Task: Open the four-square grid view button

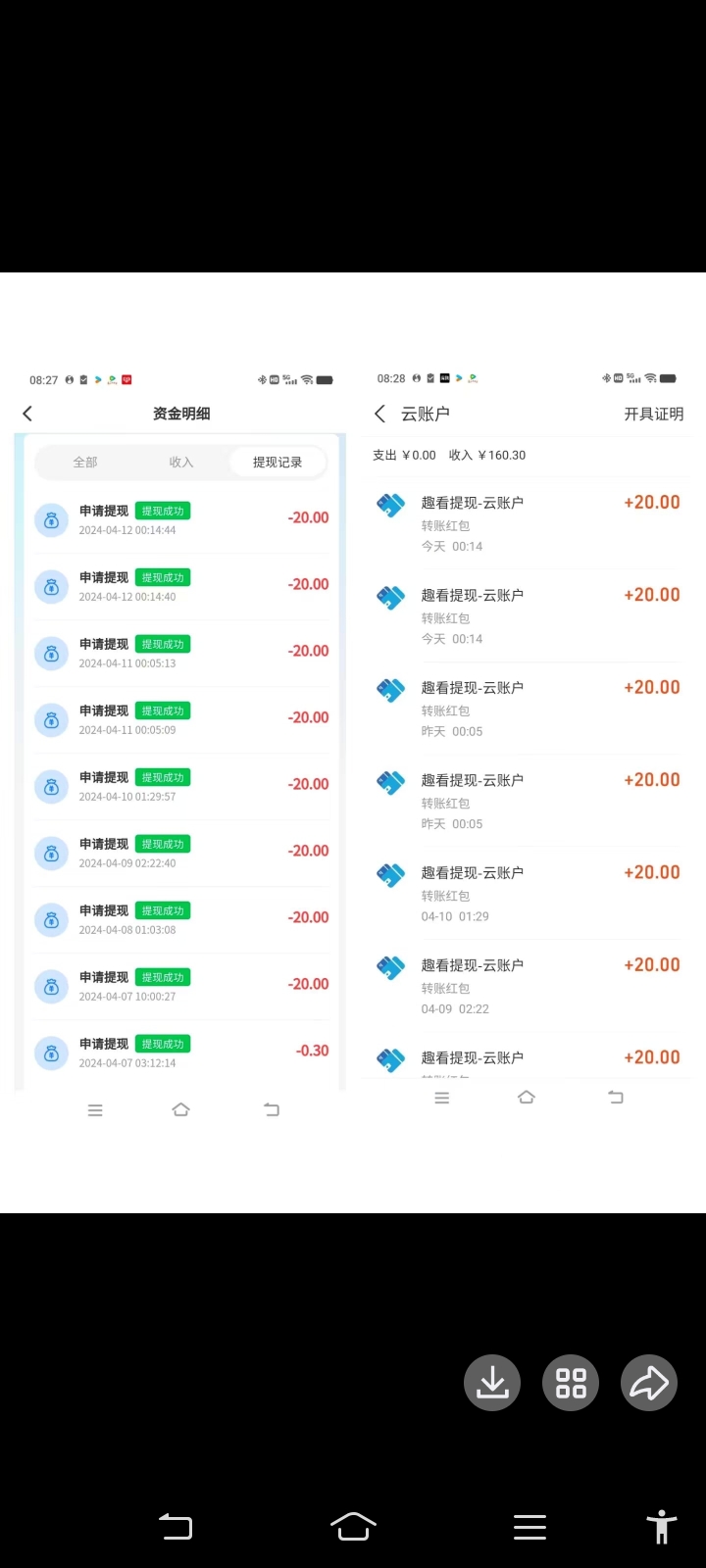Action: coord(571,1383)
